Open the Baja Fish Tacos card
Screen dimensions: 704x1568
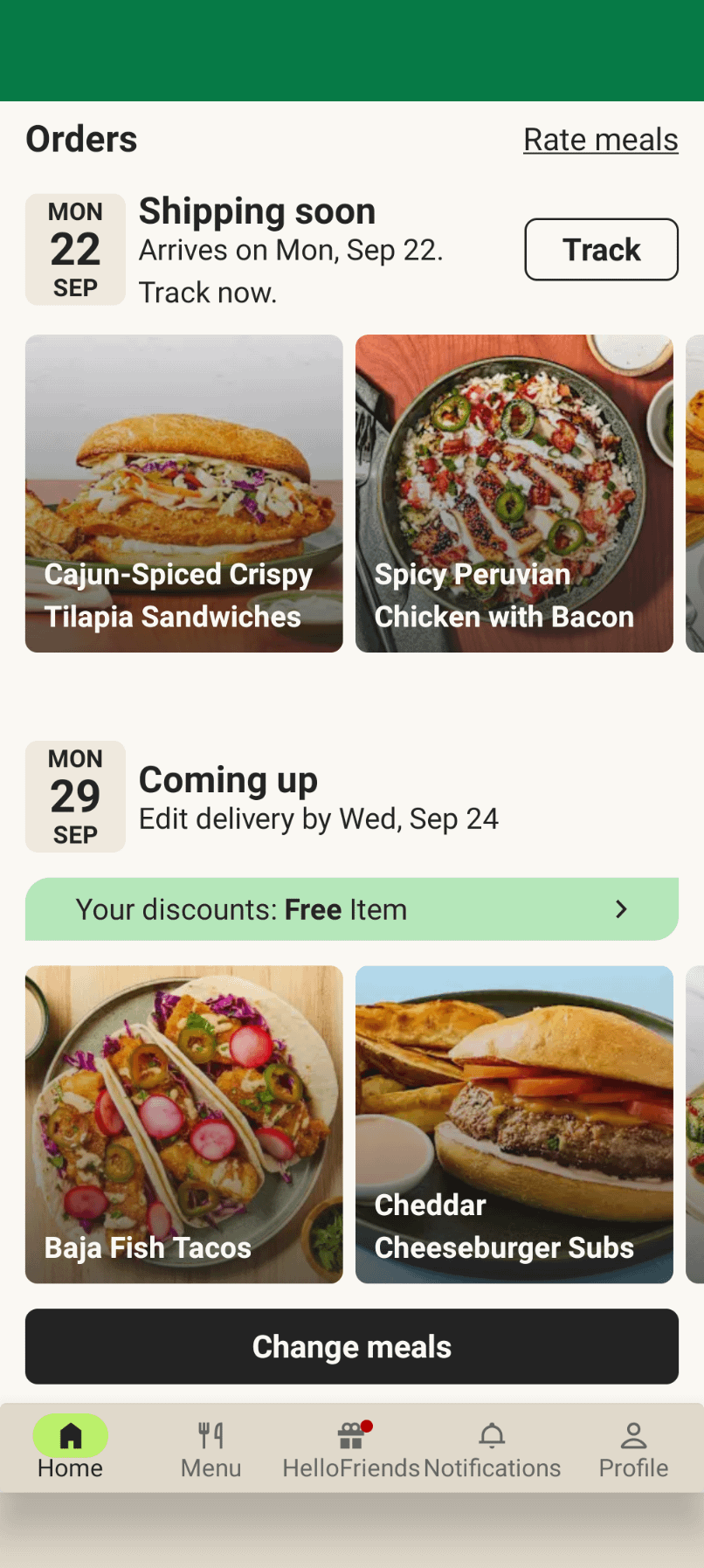pos(184,1124)
